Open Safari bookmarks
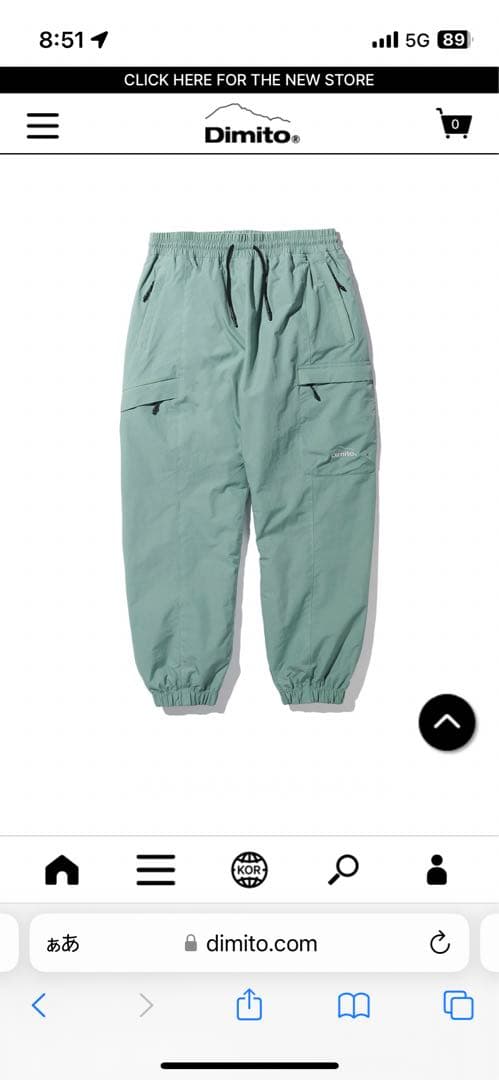Viewport: 499px width, 1080px height. [x=354, y=1006]
